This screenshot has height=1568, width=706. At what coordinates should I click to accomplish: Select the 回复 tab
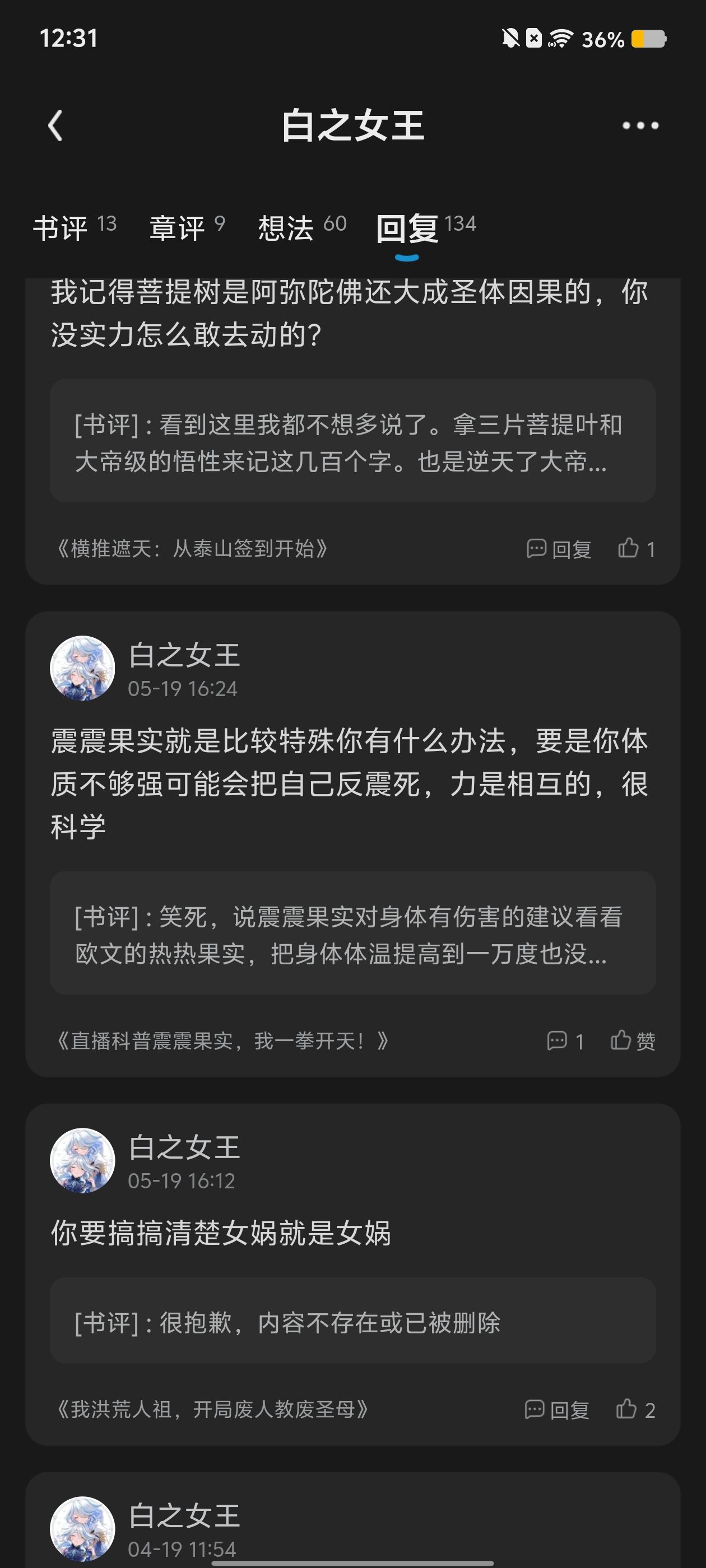click(x=426, y=227)
